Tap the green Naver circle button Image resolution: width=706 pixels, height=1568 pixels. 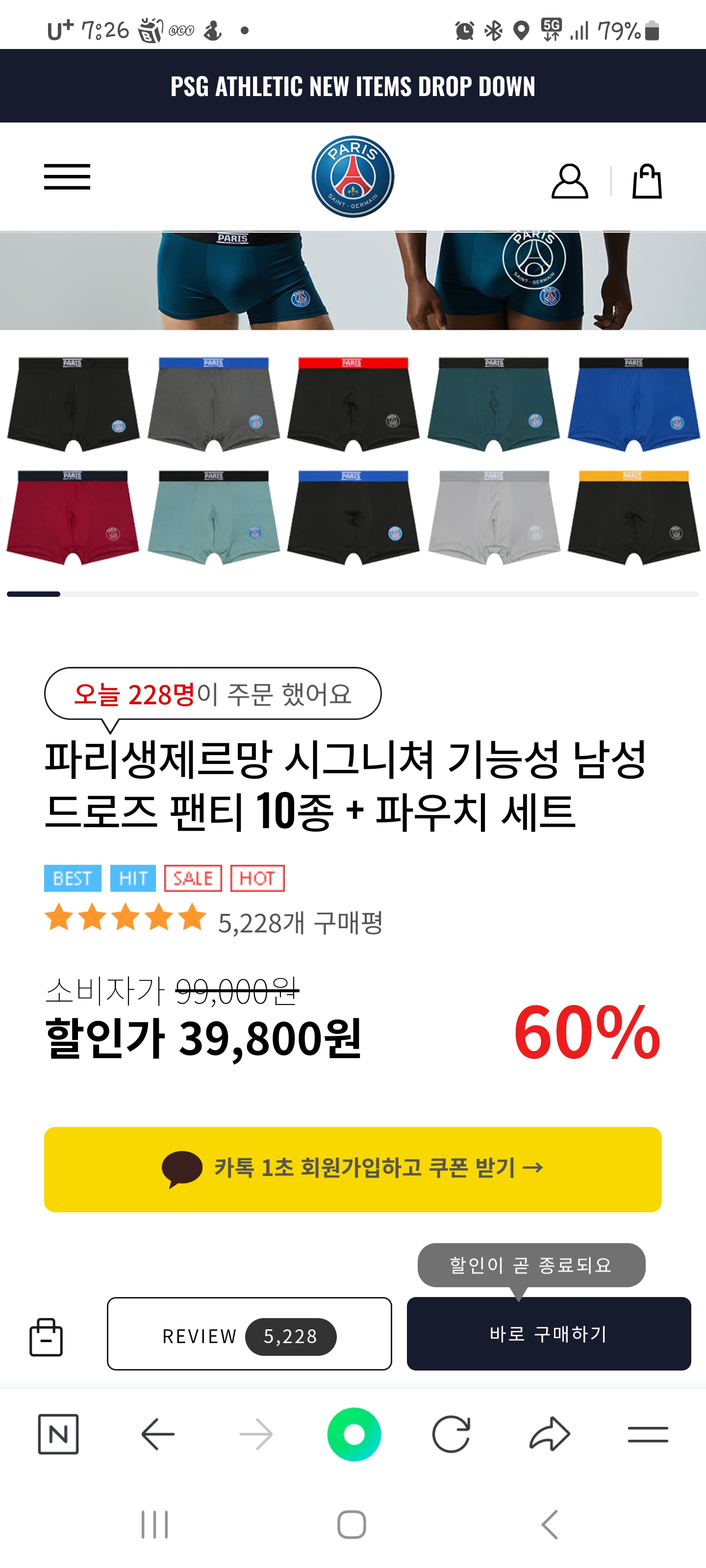[354, 1434]
